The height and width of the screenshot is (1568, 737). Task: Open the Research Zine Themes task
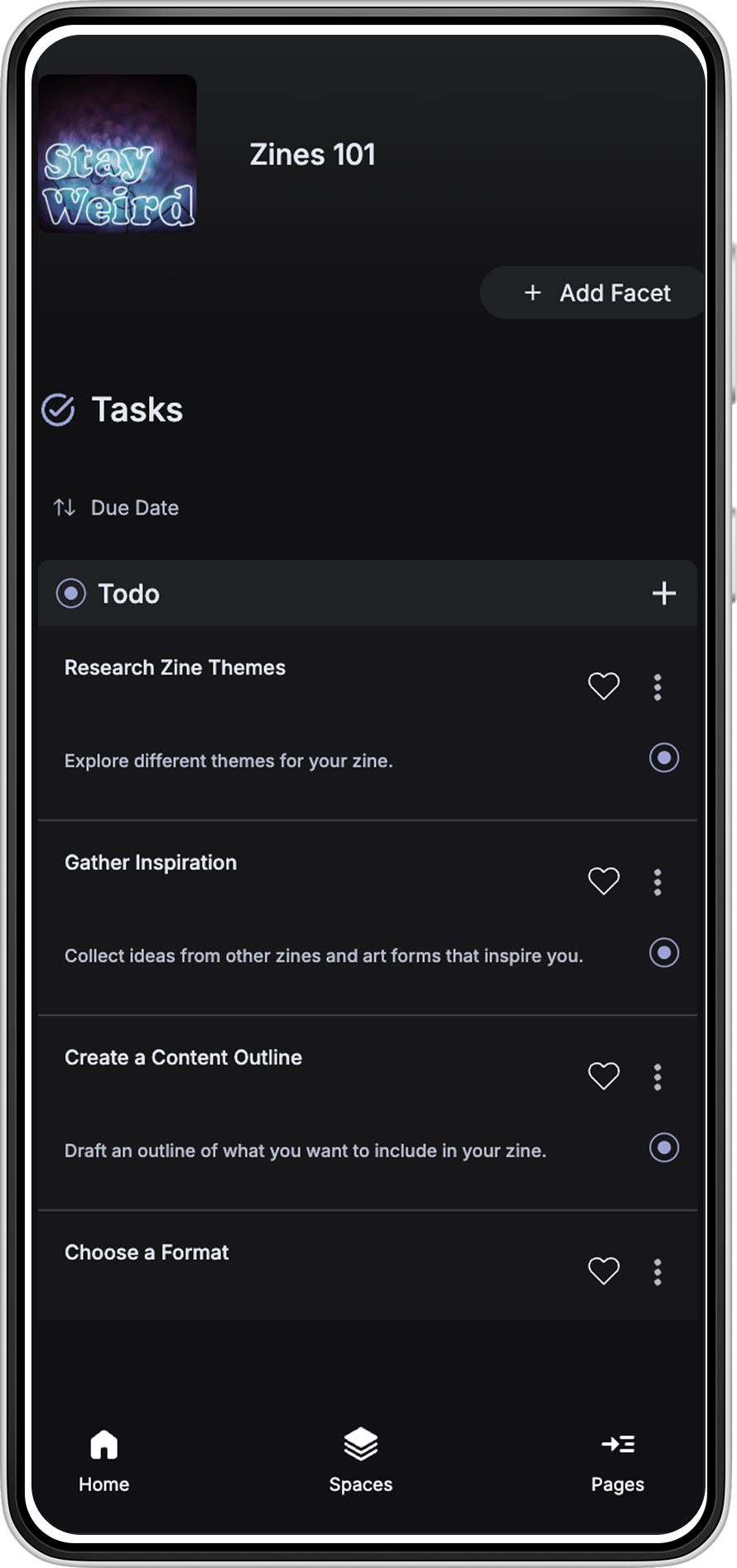pos(175,668)
